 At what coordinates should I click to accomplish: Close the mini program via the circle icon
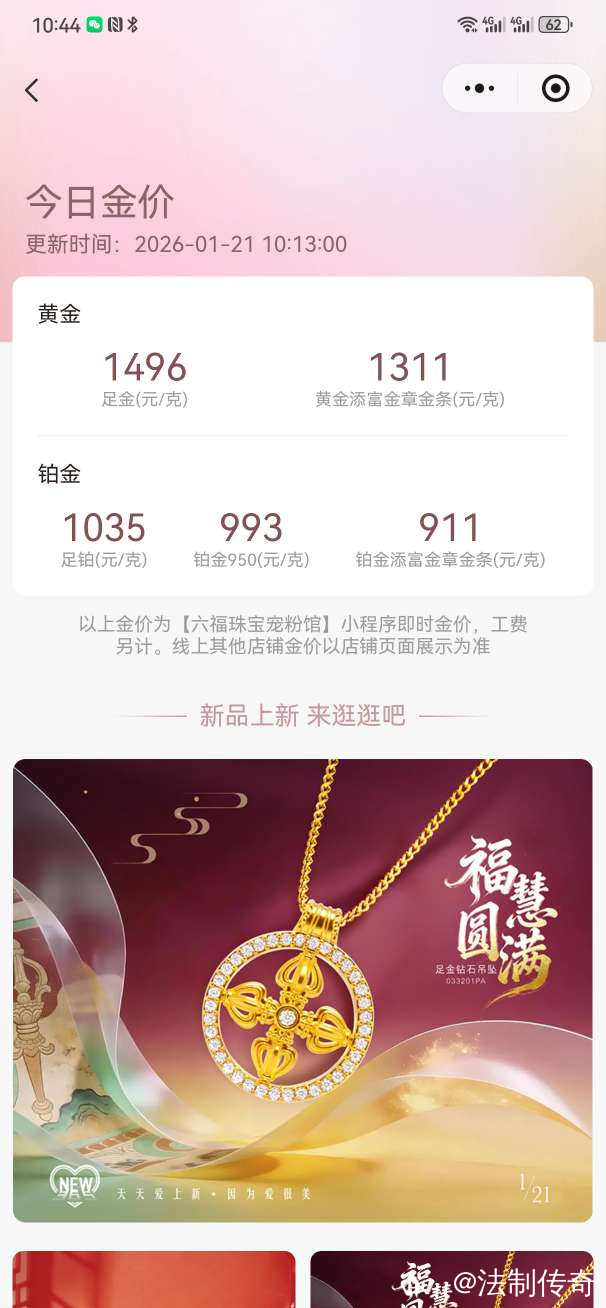pyautogui.click(x=555, y=88)
